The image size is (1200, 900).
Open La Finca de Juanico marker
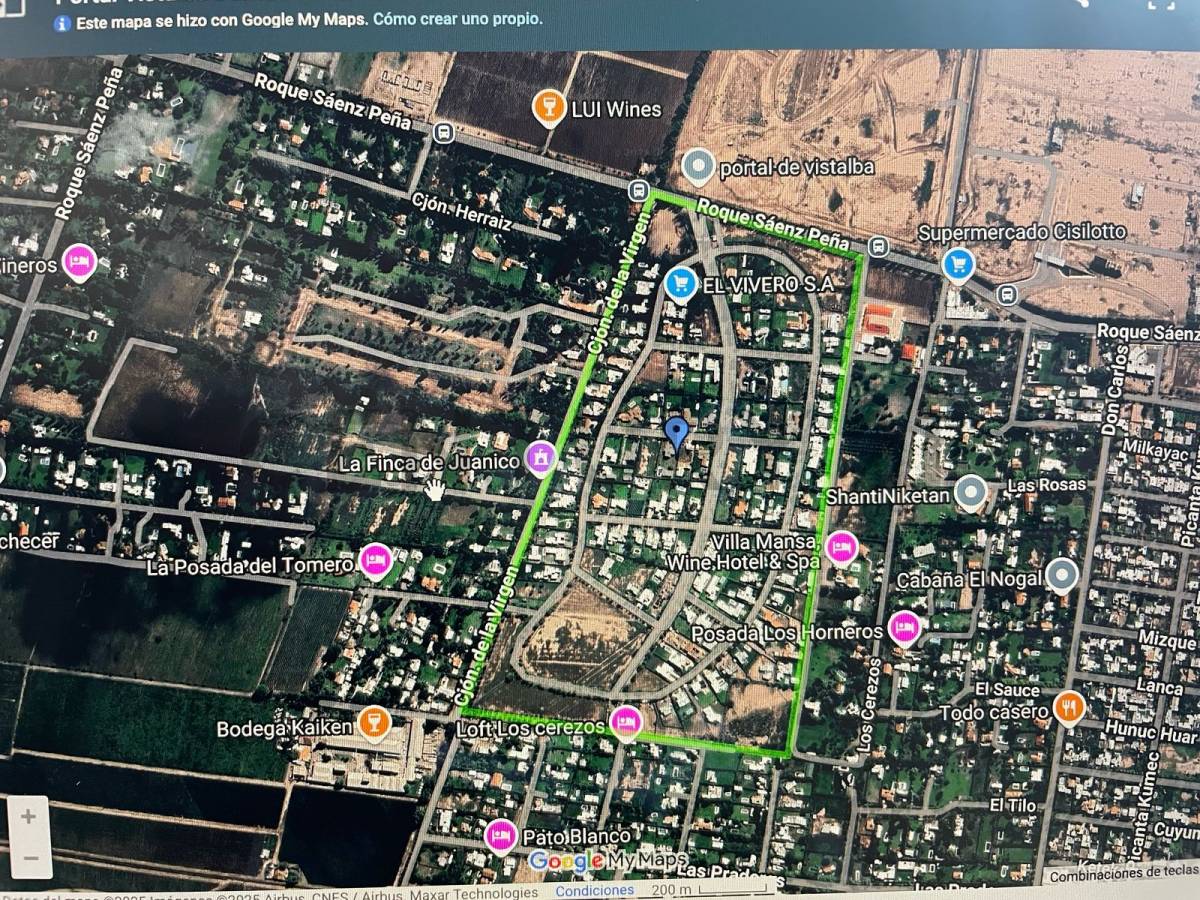[541, 458]
